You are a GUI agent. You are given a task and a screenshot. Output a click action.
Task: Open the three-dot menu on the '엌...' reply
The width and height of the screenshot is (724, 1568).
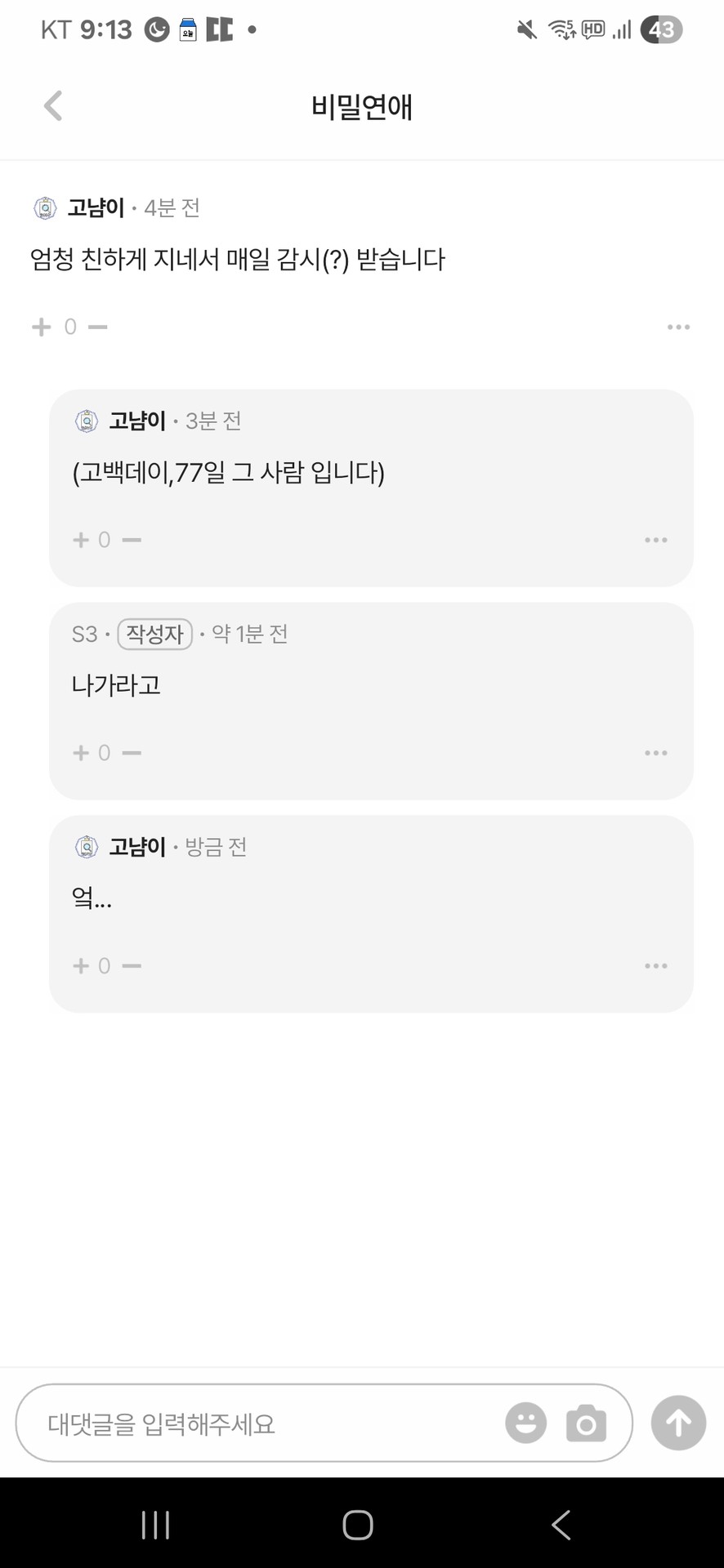[x=656, y=965]
